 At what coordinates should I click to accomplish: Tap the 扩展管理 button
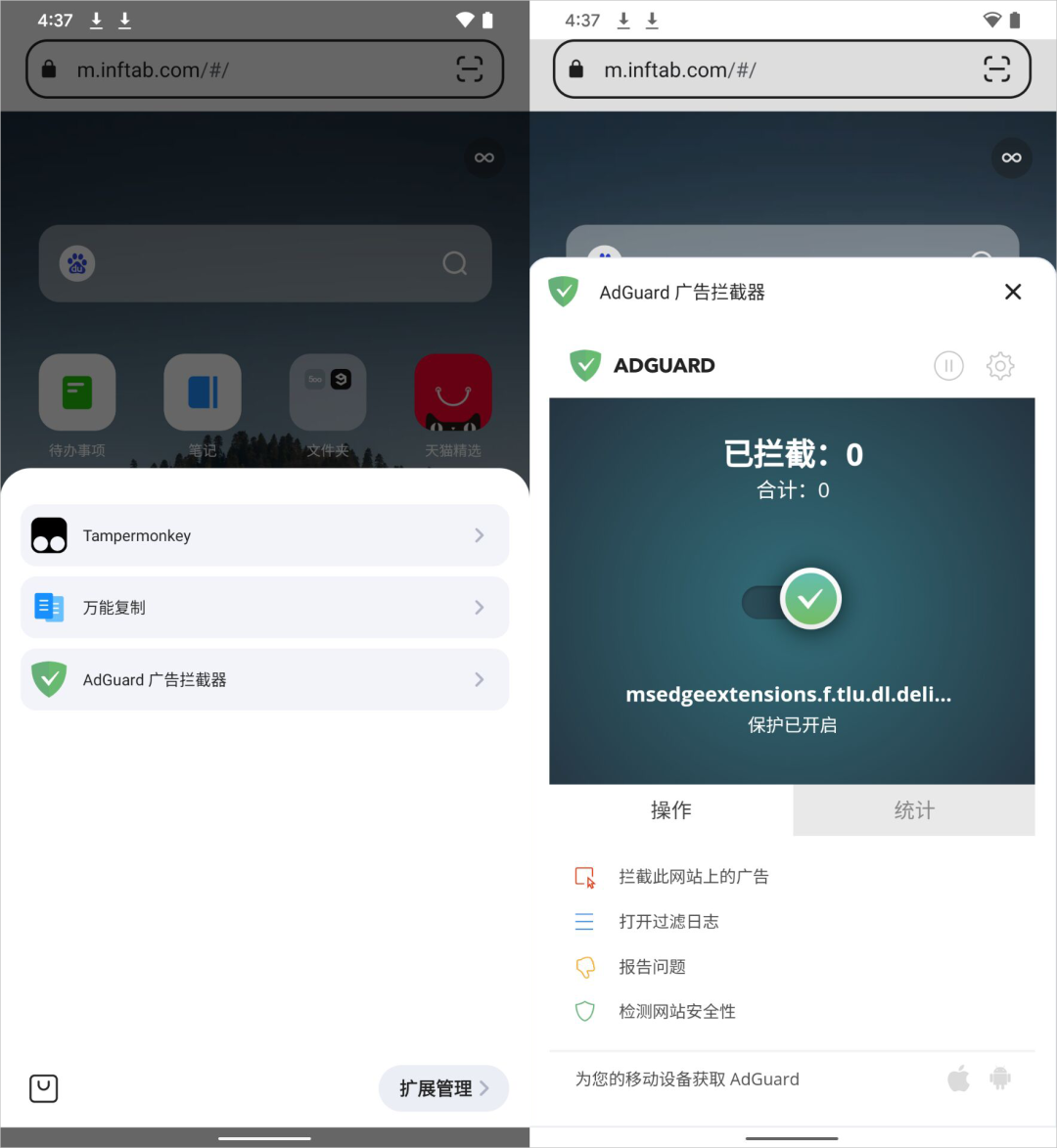[443, 1088]
